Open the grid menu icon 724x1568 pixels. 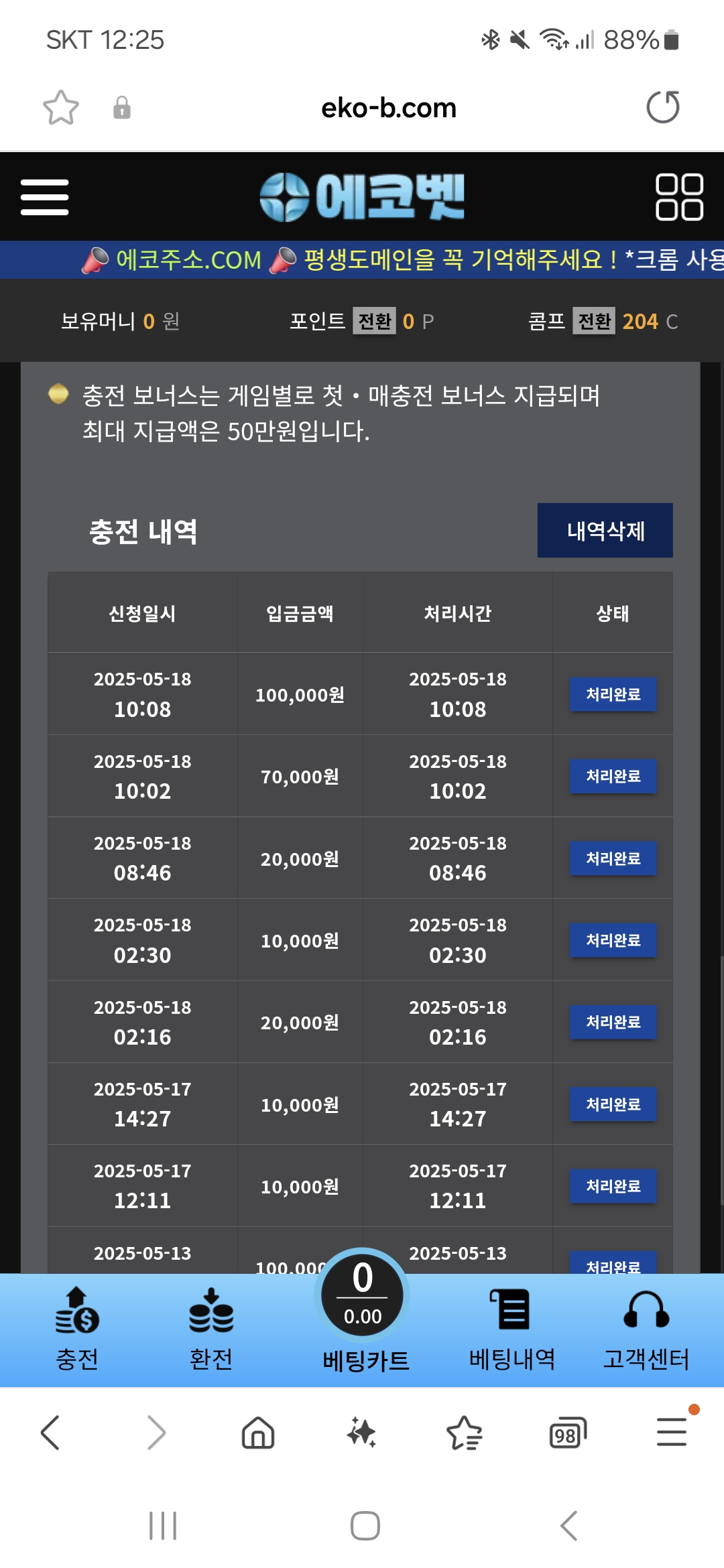point(679,197)
